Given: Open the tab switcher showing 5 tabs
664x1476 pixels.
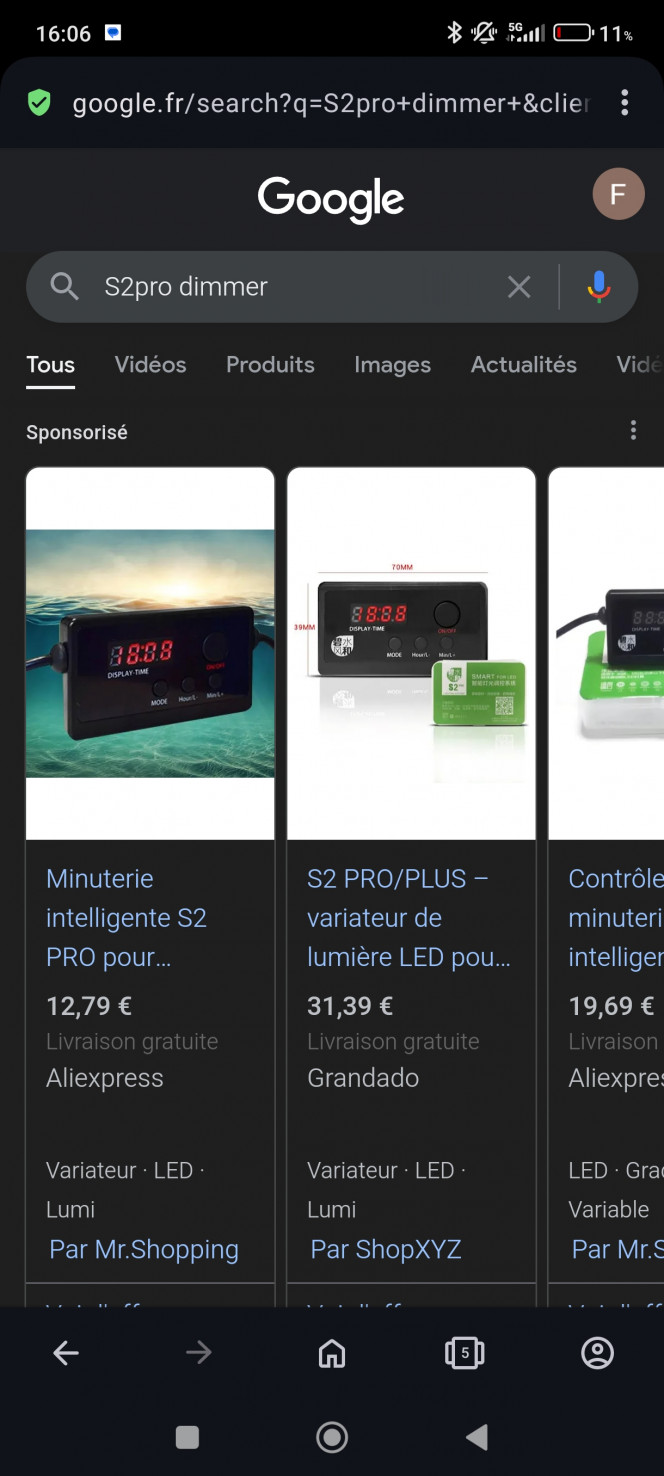Looking at the screenshot, I should click(464, 1353).
